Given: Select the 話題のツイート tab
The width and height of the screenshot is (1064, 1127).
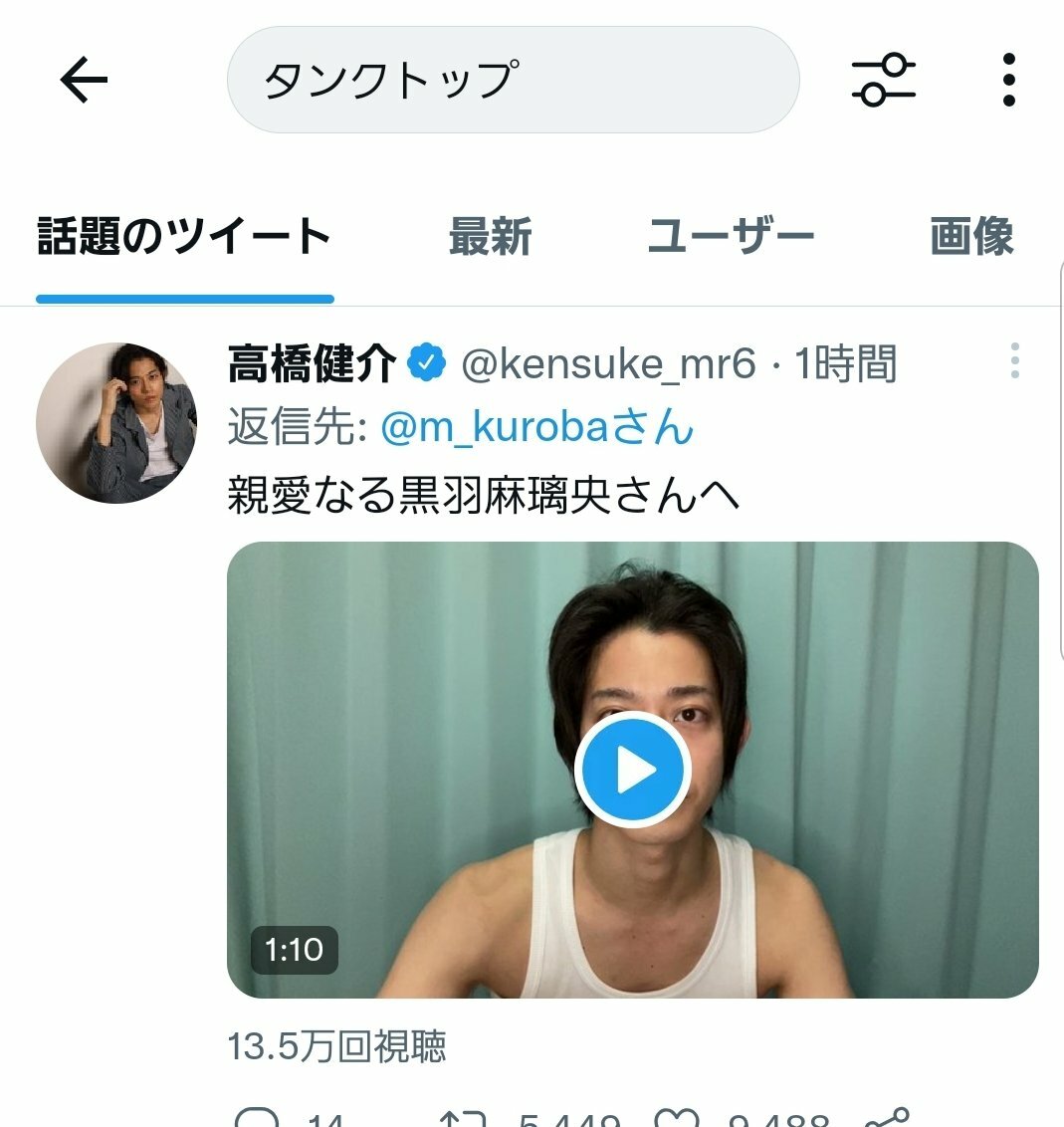Looking at the screenshot, I should pyautogui.click(x=184, y=237).
